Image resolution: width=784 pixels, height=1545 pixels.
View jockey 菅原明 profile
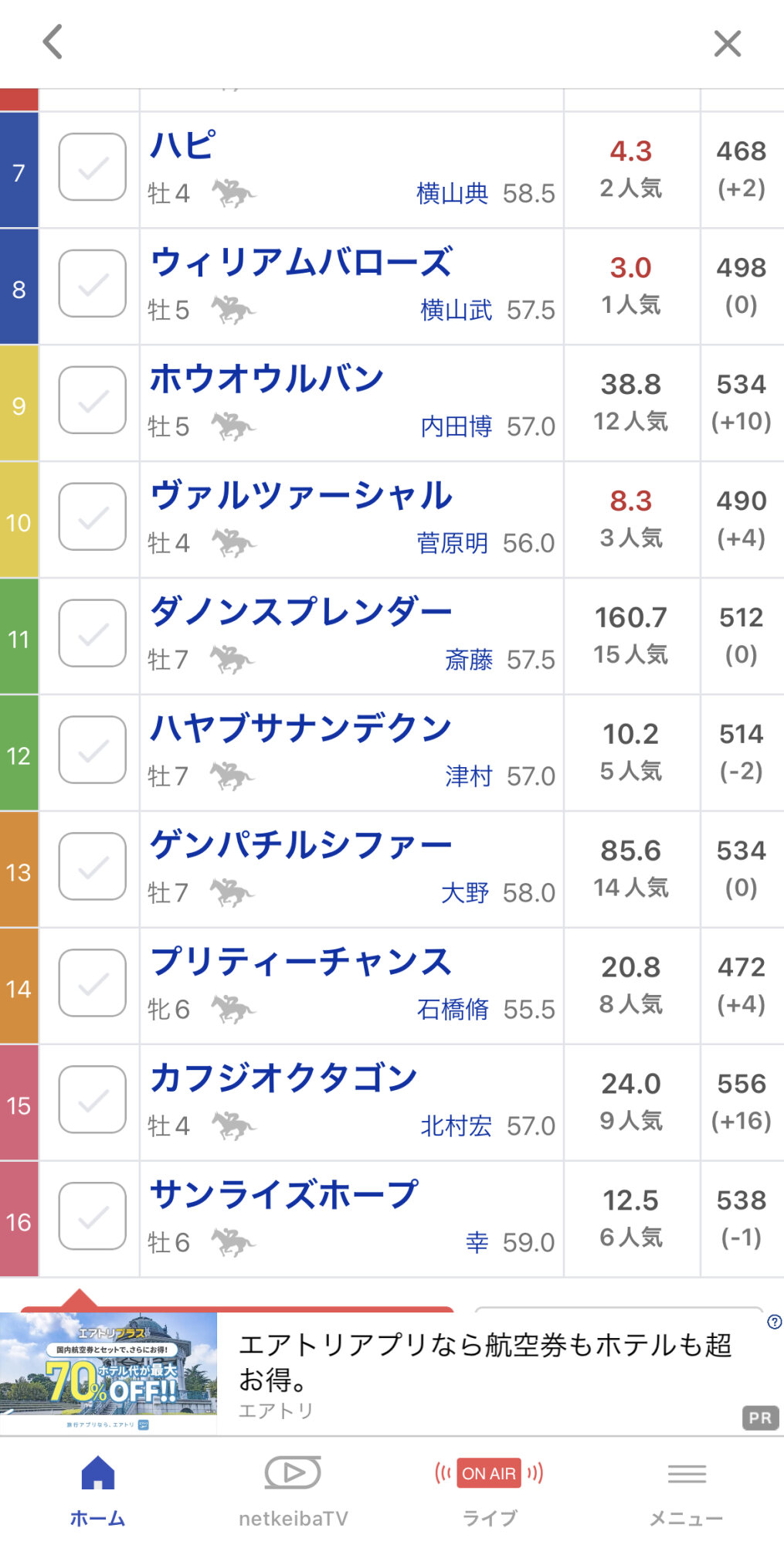pos(452,543)
